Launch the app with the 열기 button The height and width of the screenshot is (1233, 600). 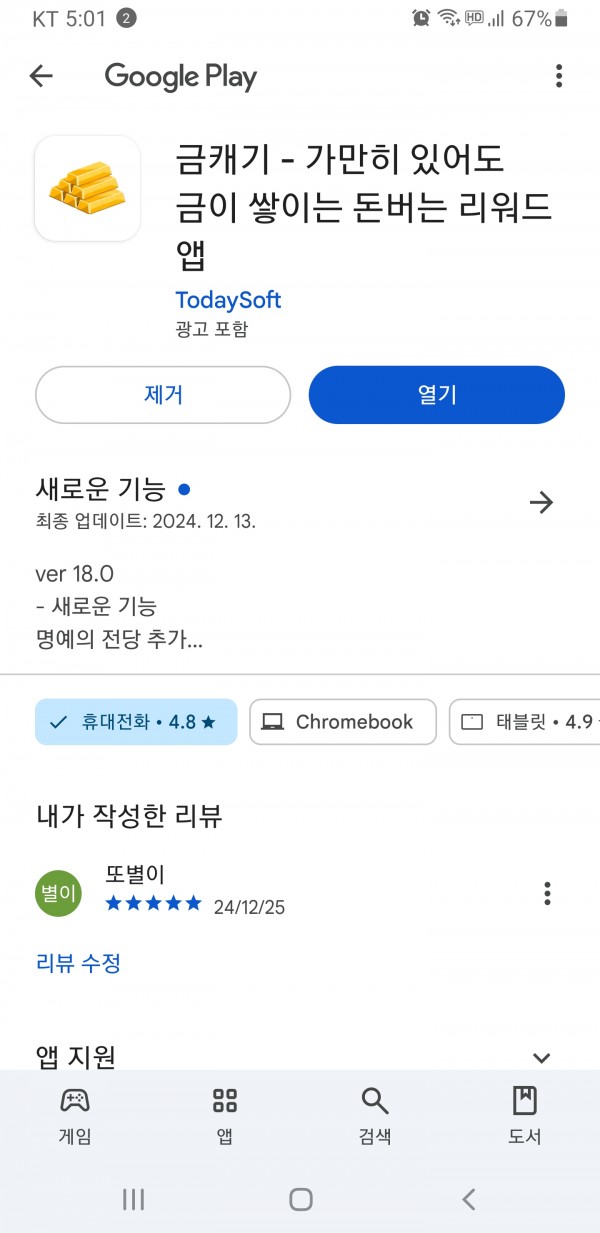[x=437, y=394]
